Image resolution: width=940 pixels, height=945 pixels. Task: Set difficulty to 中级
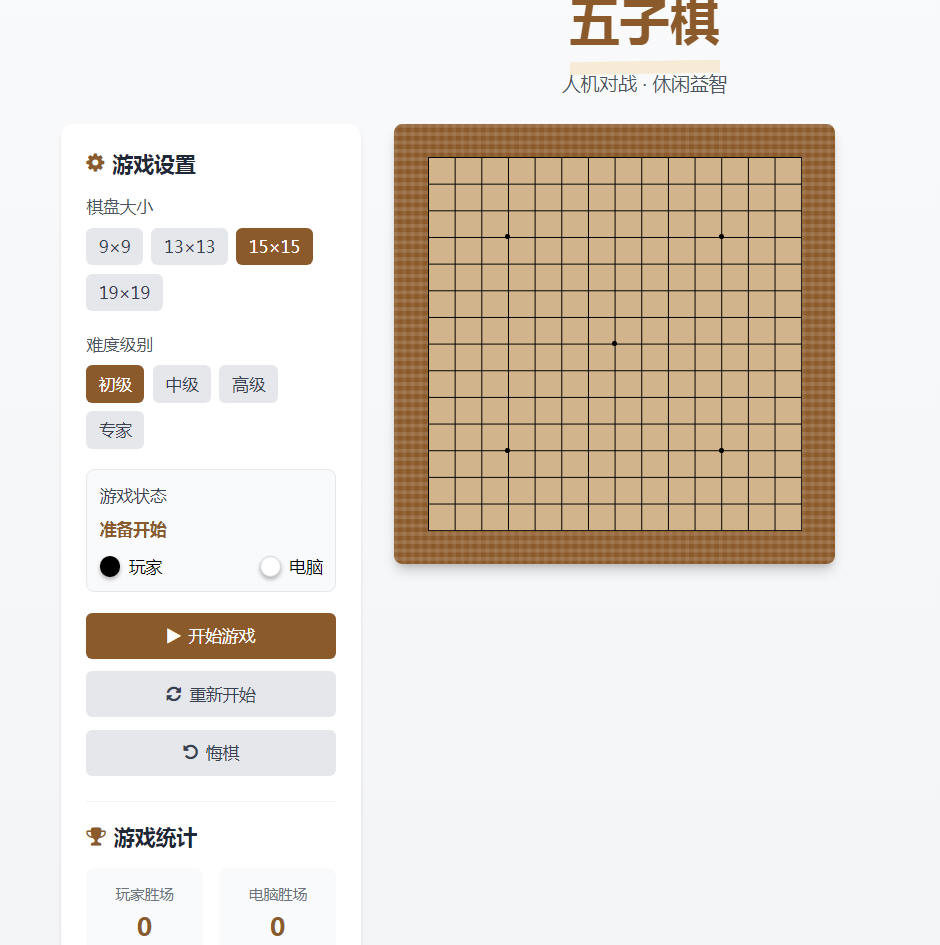(x=182, y=385)
